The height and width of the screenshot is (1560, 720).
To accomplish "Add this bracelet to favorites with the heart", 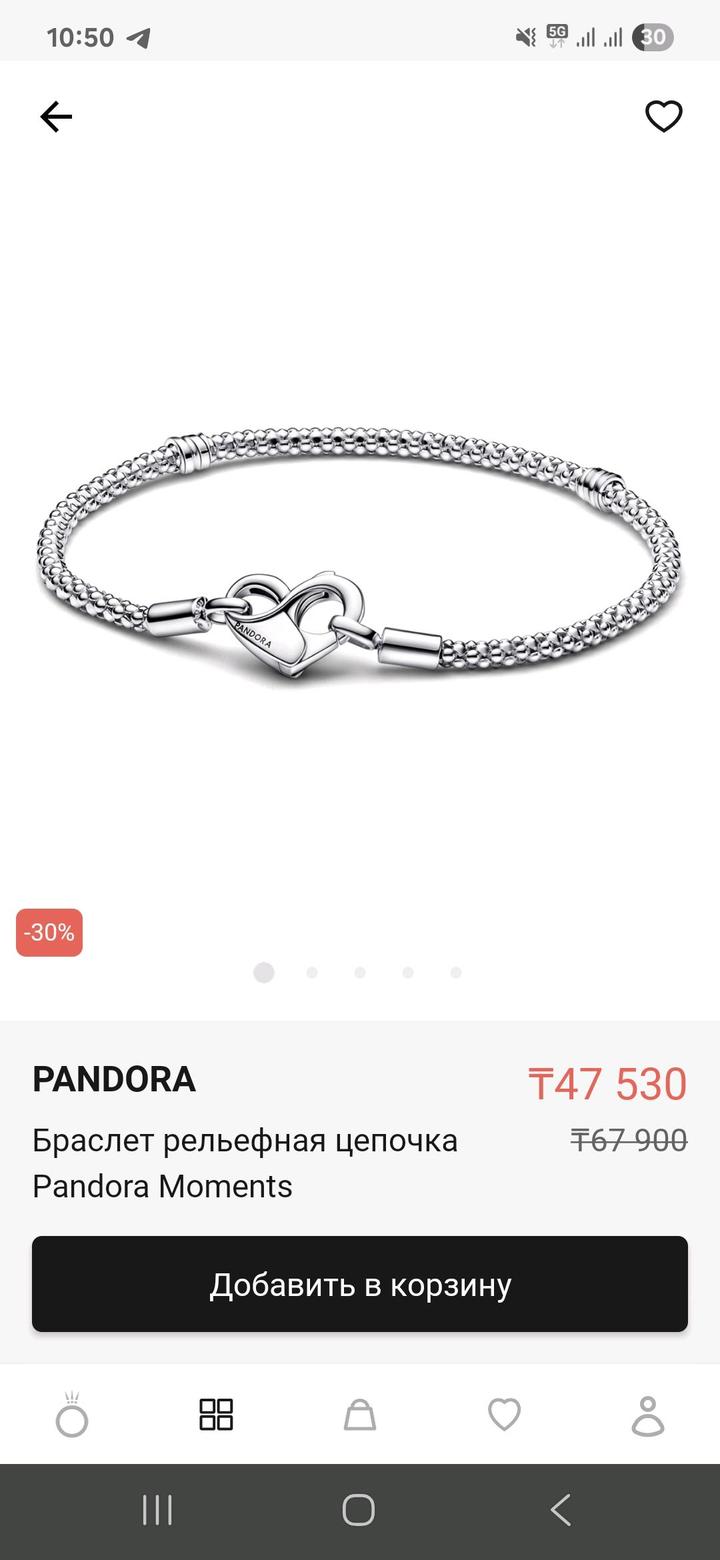I will (663, 117).
